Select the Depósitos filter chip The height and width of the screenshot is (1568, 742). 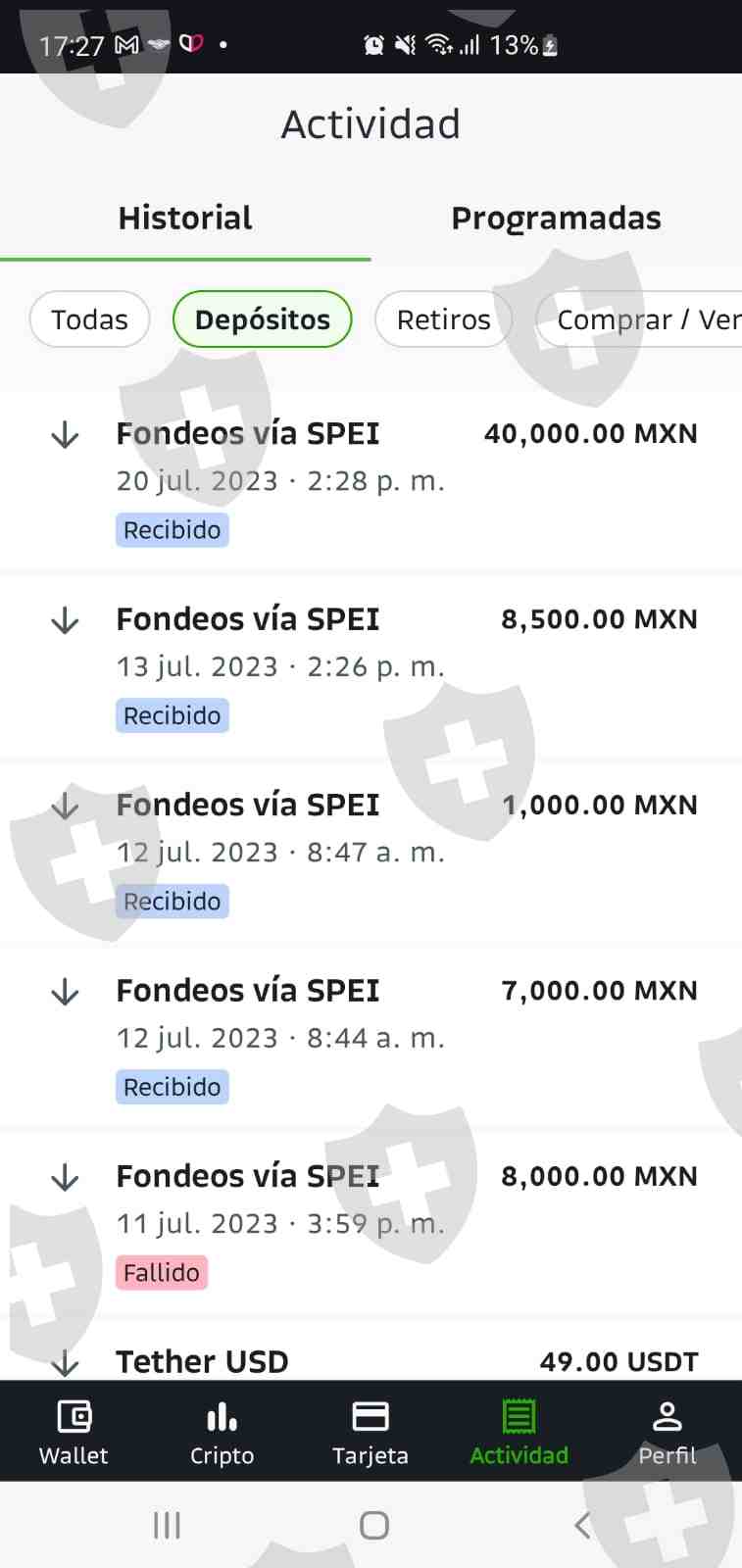point(262,319)
